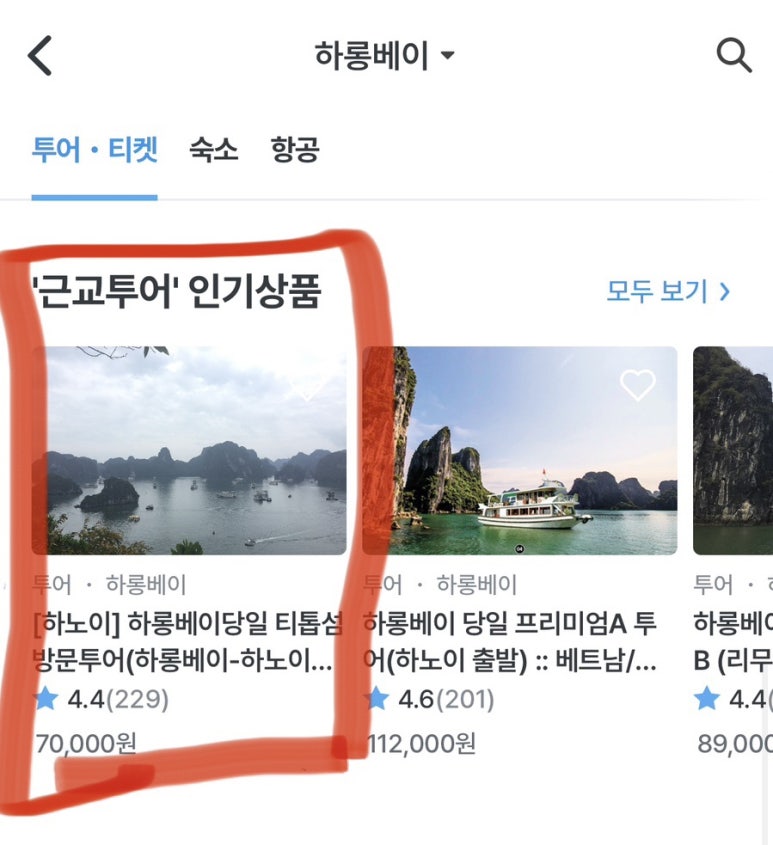The height and width of the screenshot is (845, 773).
Task: Open 모두 보기 for nearby tours
Action: point(668,292)
